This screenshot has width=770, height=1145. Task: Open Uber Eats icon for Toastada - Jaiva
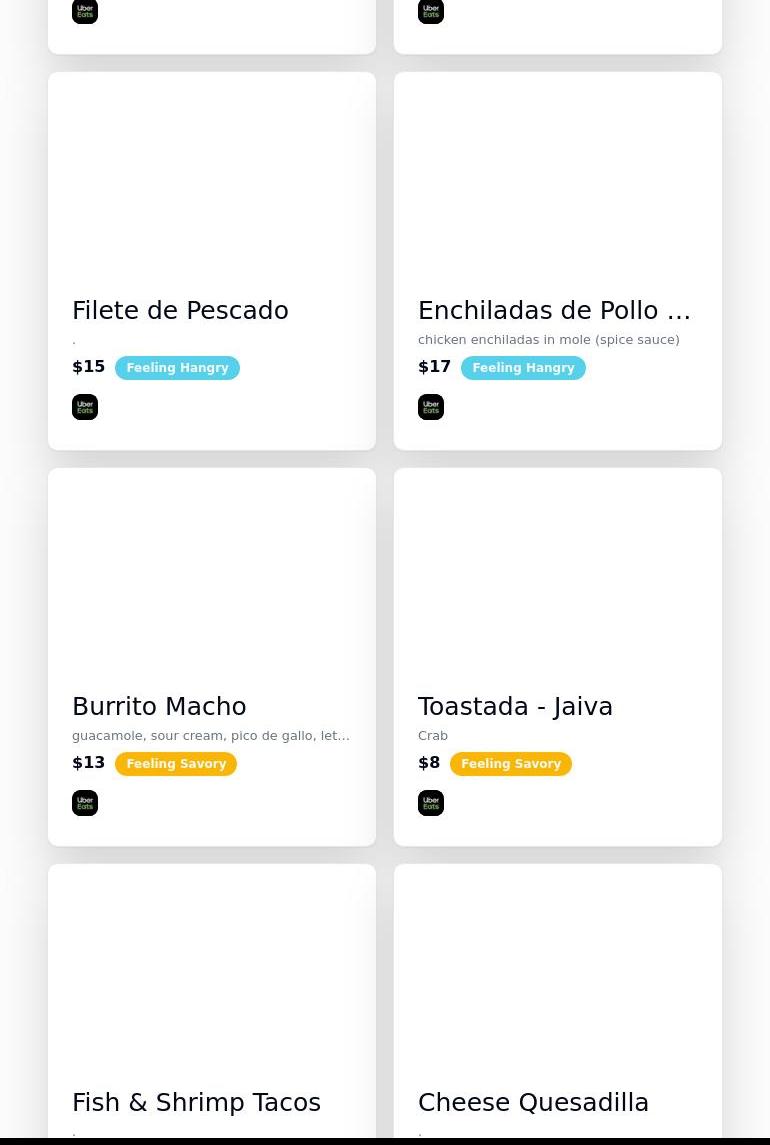click(431, 803)
